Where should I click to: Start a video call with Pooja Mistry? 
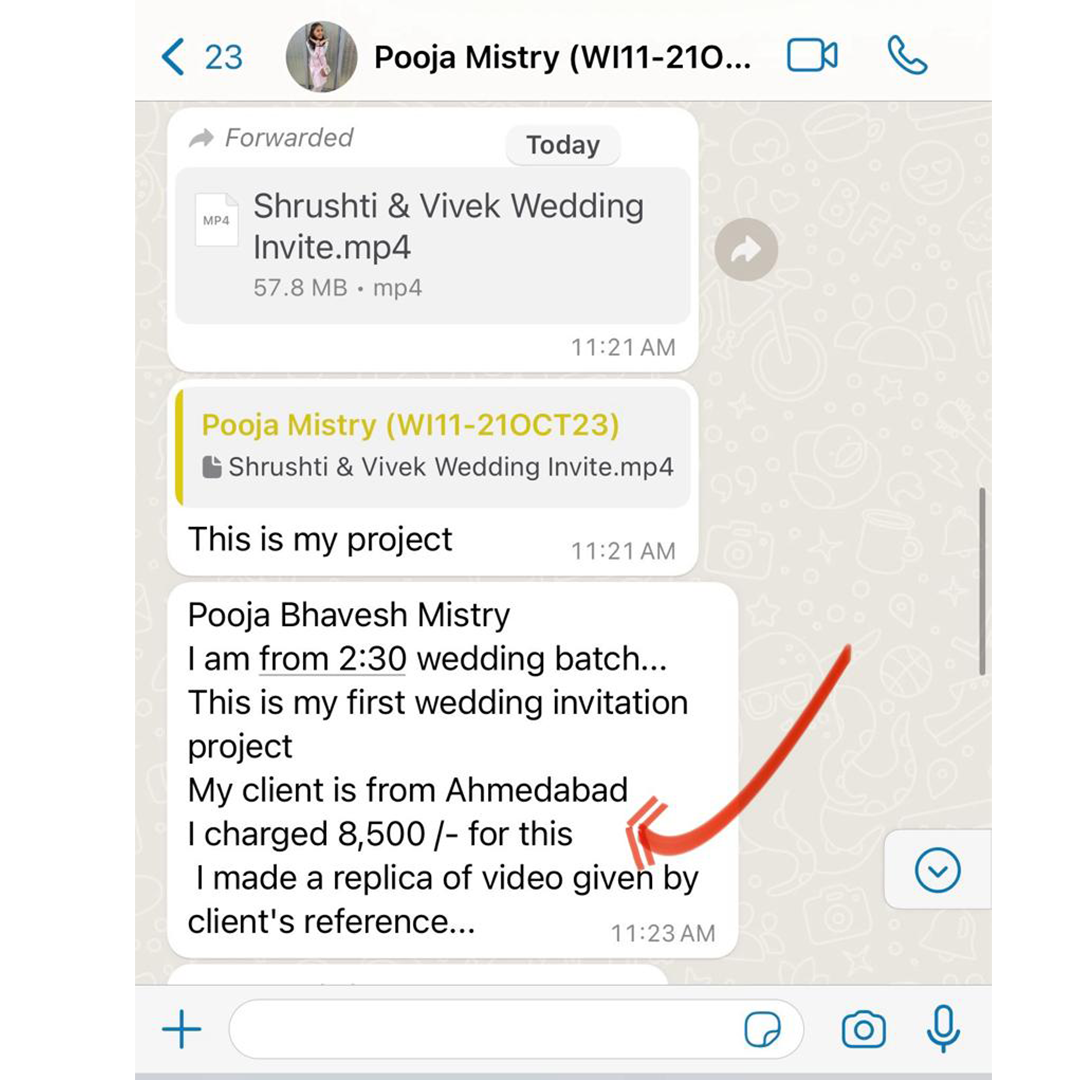point(811,56)
